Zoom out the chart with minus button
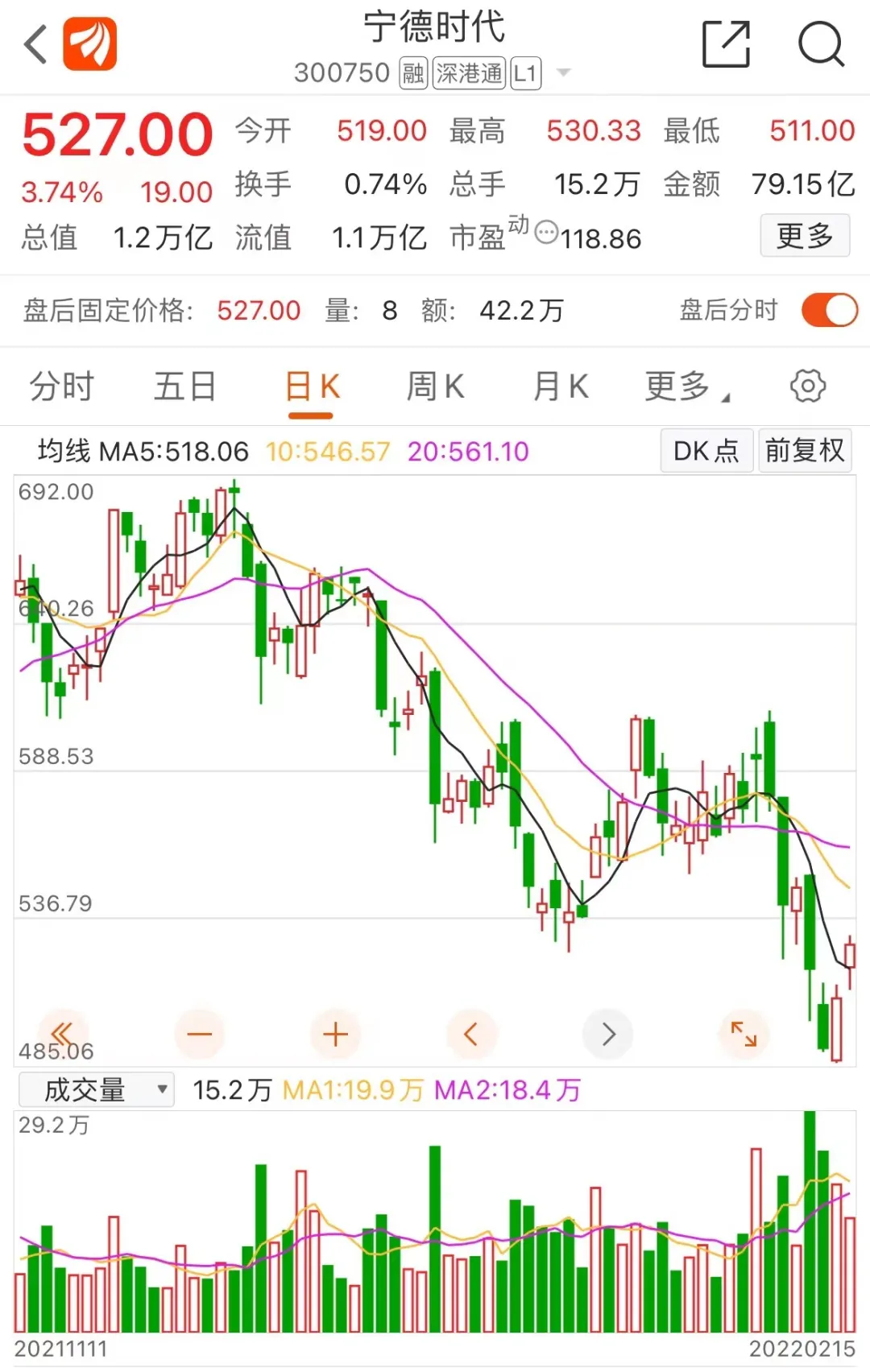This screenshot has width=870, height=1372. (x=199, y=1034)
